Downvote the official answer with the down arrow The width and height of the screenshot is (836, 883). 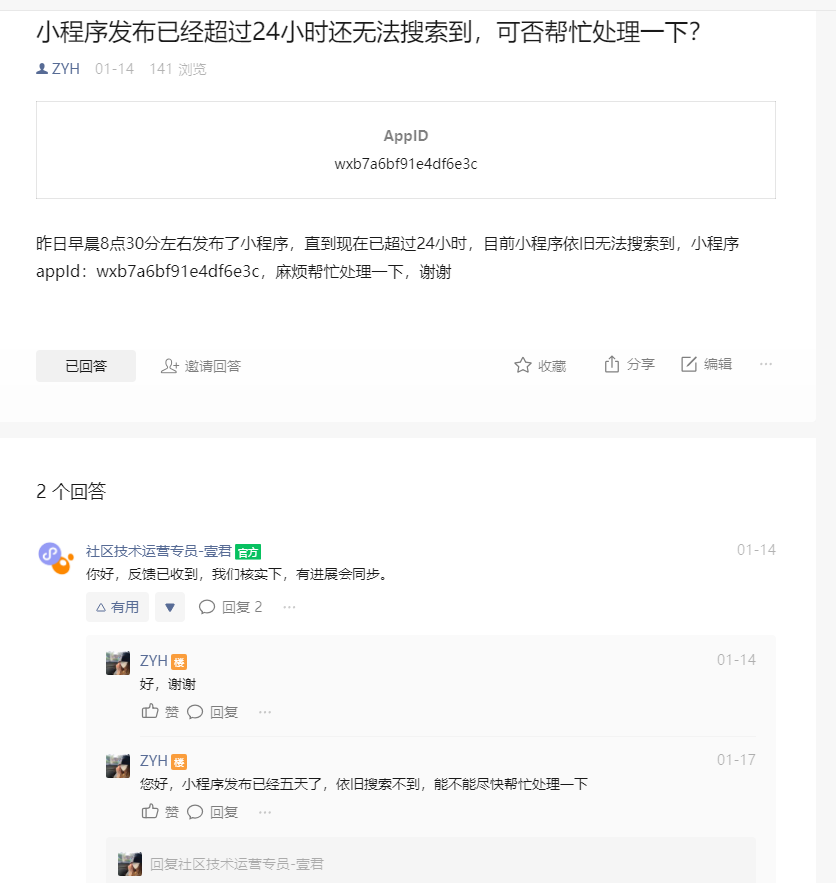pyautogui.click(x=170, y=607)
